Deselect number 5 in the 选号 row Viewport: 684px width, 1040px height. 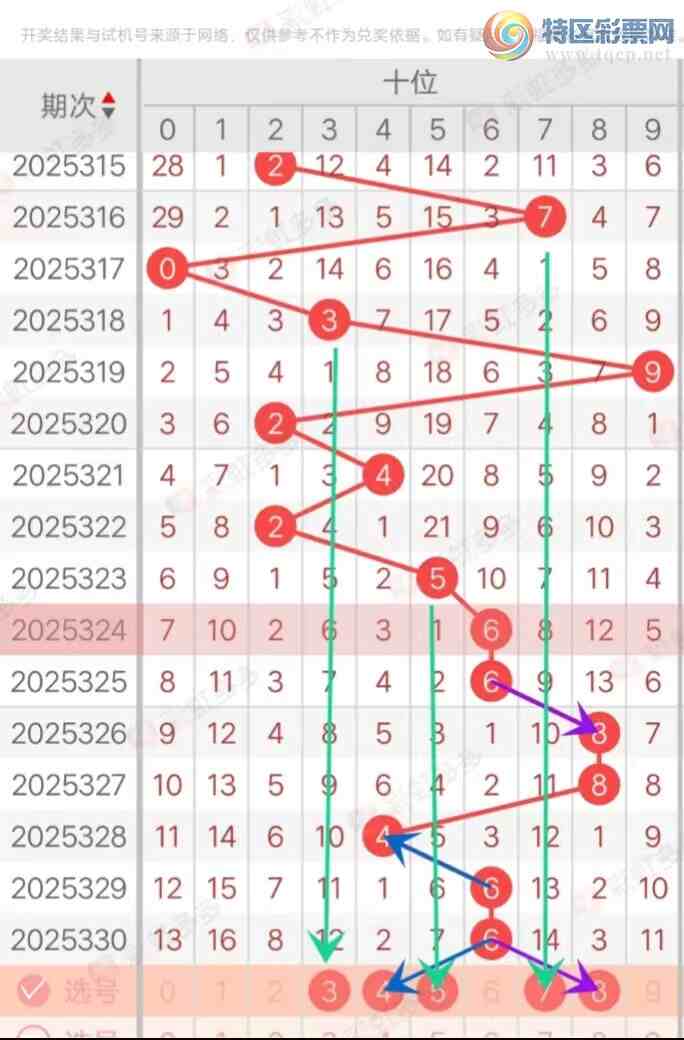pyautogui.click(x=437, y=992)
